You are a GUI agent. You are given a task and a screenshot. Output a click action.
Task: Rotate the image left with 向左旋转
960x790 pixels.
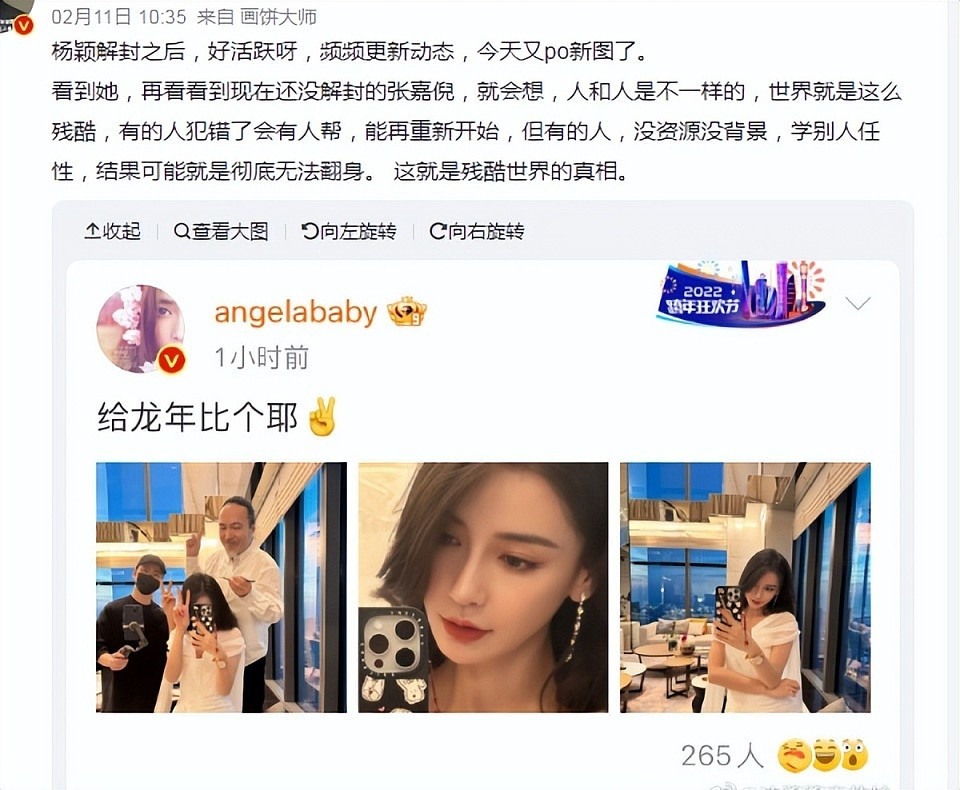point(349,232)
